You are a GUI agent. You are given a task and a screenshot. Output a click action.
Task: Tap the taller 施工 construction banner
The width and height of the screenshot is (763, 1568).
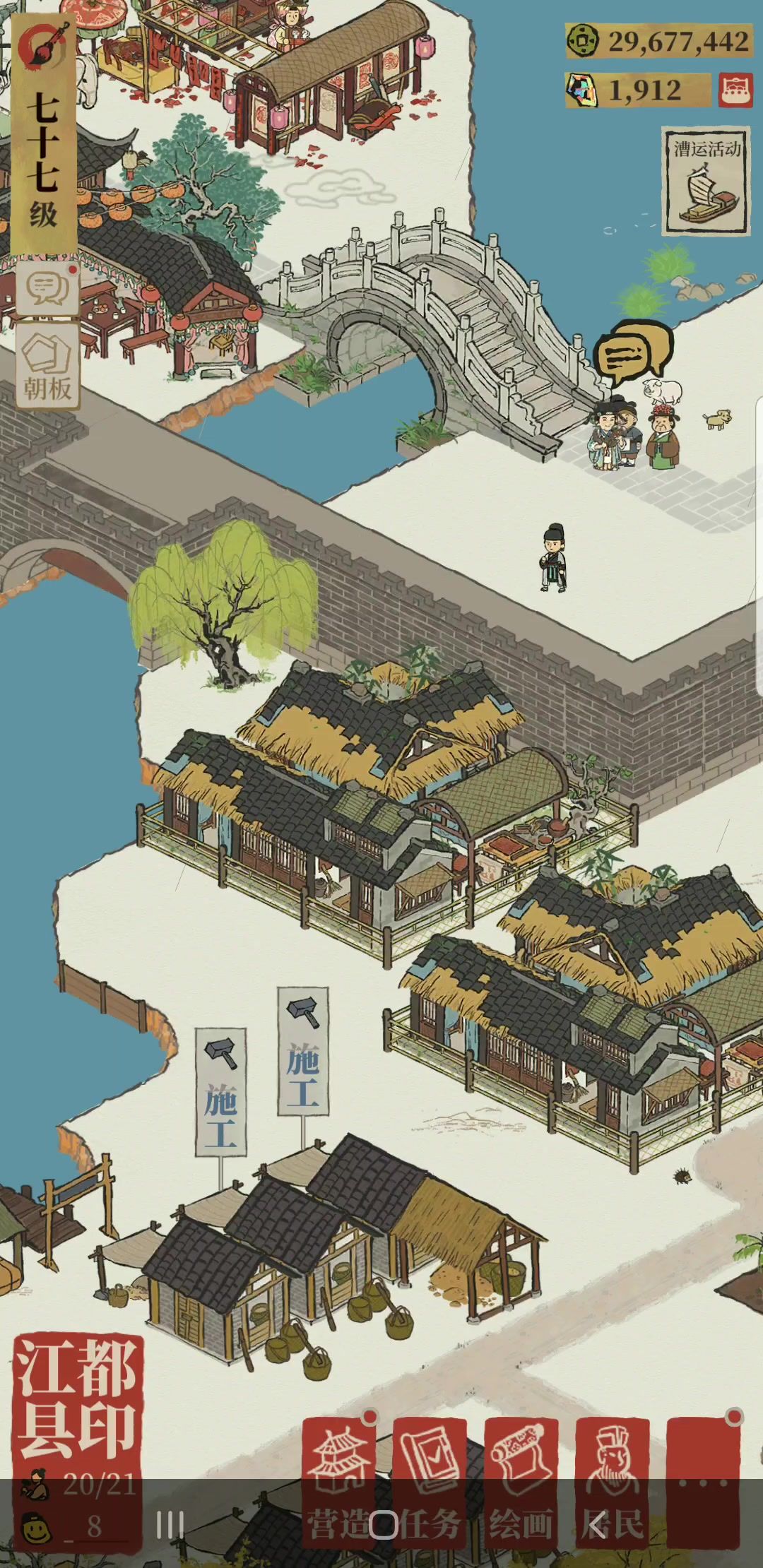pyautogui.click(x=303, y=1051)
